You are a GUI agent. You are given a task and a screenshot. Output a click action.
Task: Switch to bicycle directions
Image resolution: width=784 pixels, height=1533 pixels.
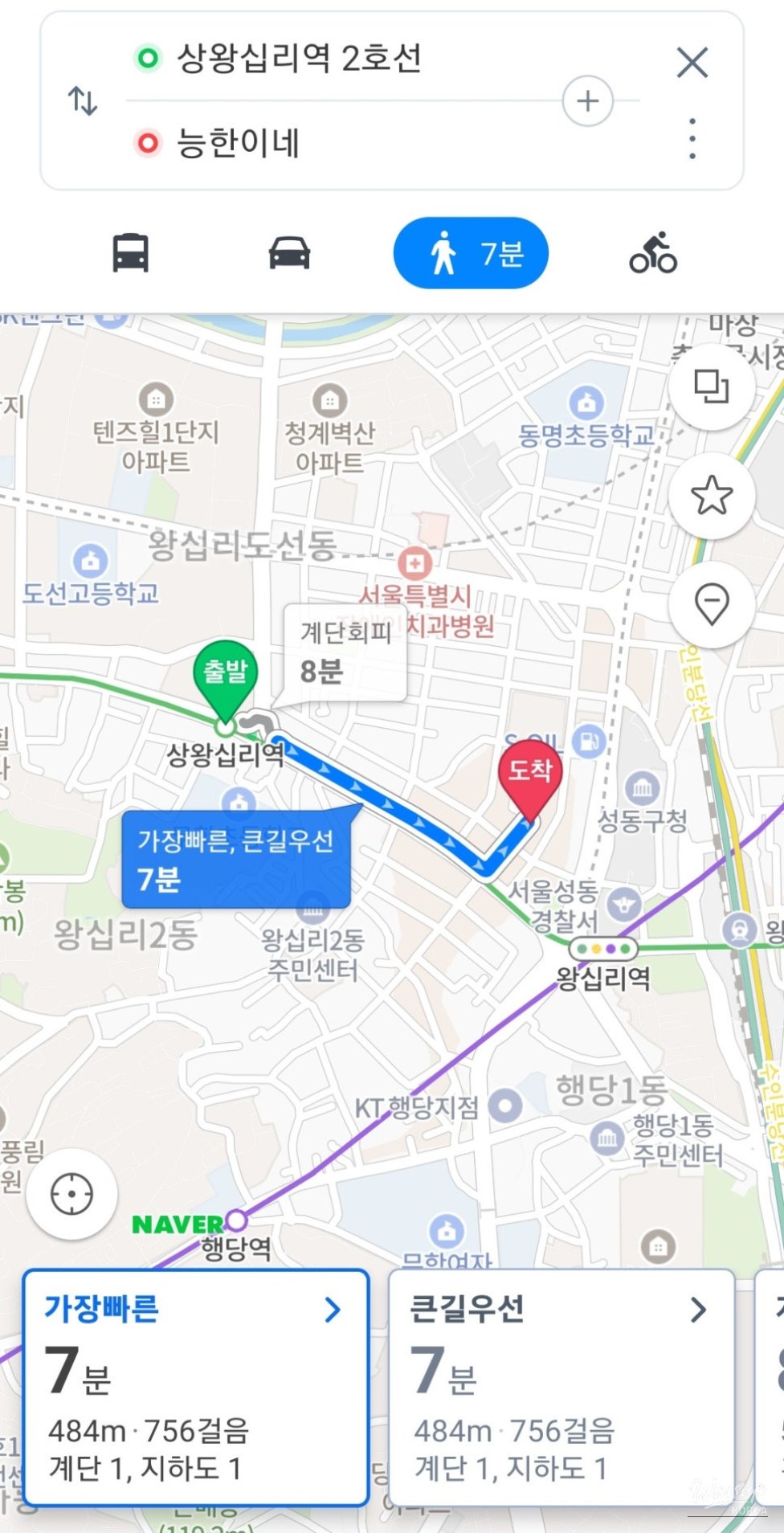[653, 253]
